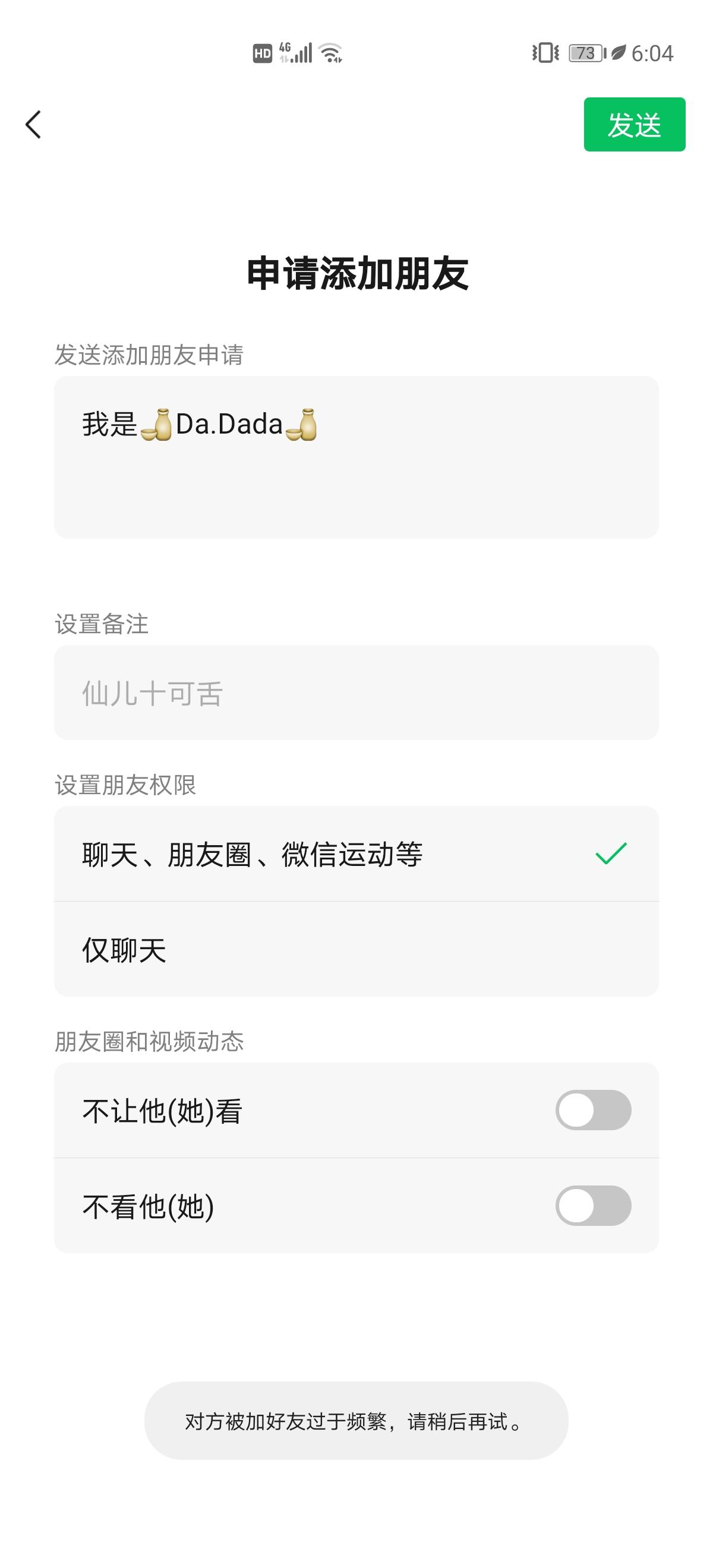Image resolution: width=713 pixels, height=1568 pixels.
Task: Choose the 仅聊天 permission option
Action: click(356, 950)
